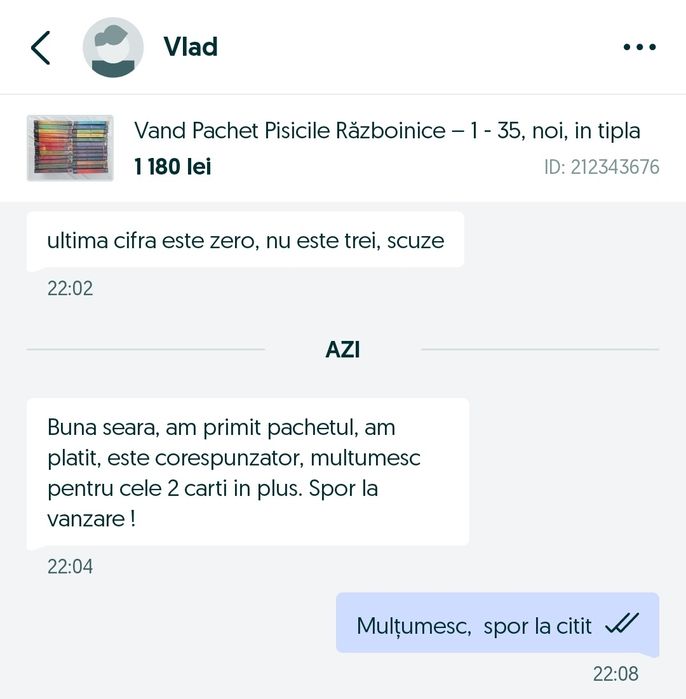Go back from the chat with Vlad
This screenshot has width=686, height=699.
click(x=40, y=47)
